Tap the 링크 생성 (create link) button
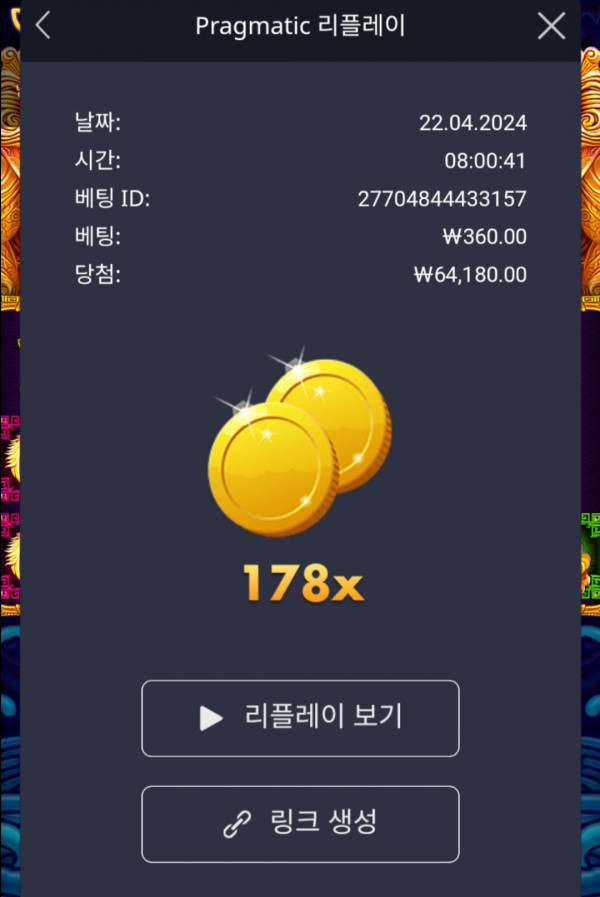 (x=300, y=824)
